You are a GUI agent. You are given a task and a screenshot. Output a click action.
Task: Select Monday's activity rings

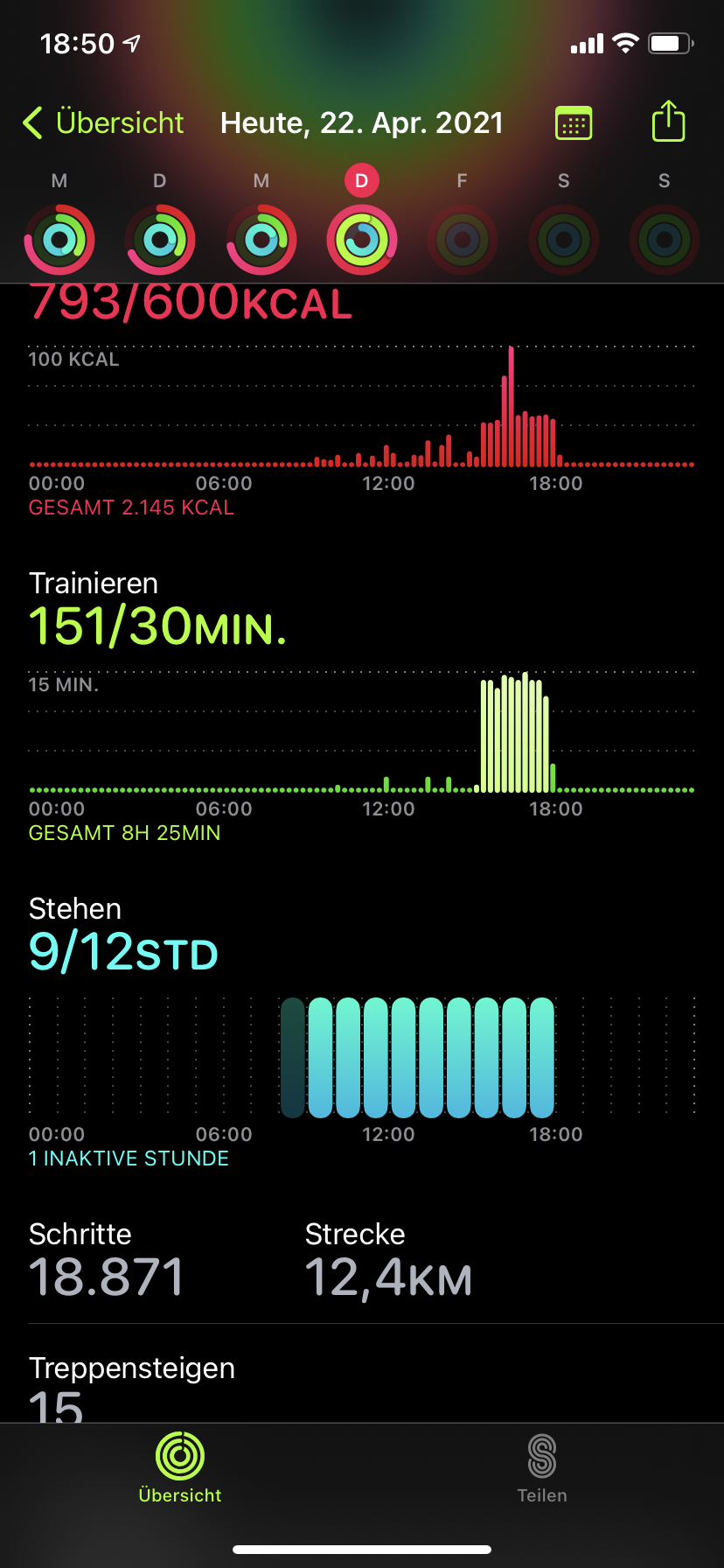point(59,239)
